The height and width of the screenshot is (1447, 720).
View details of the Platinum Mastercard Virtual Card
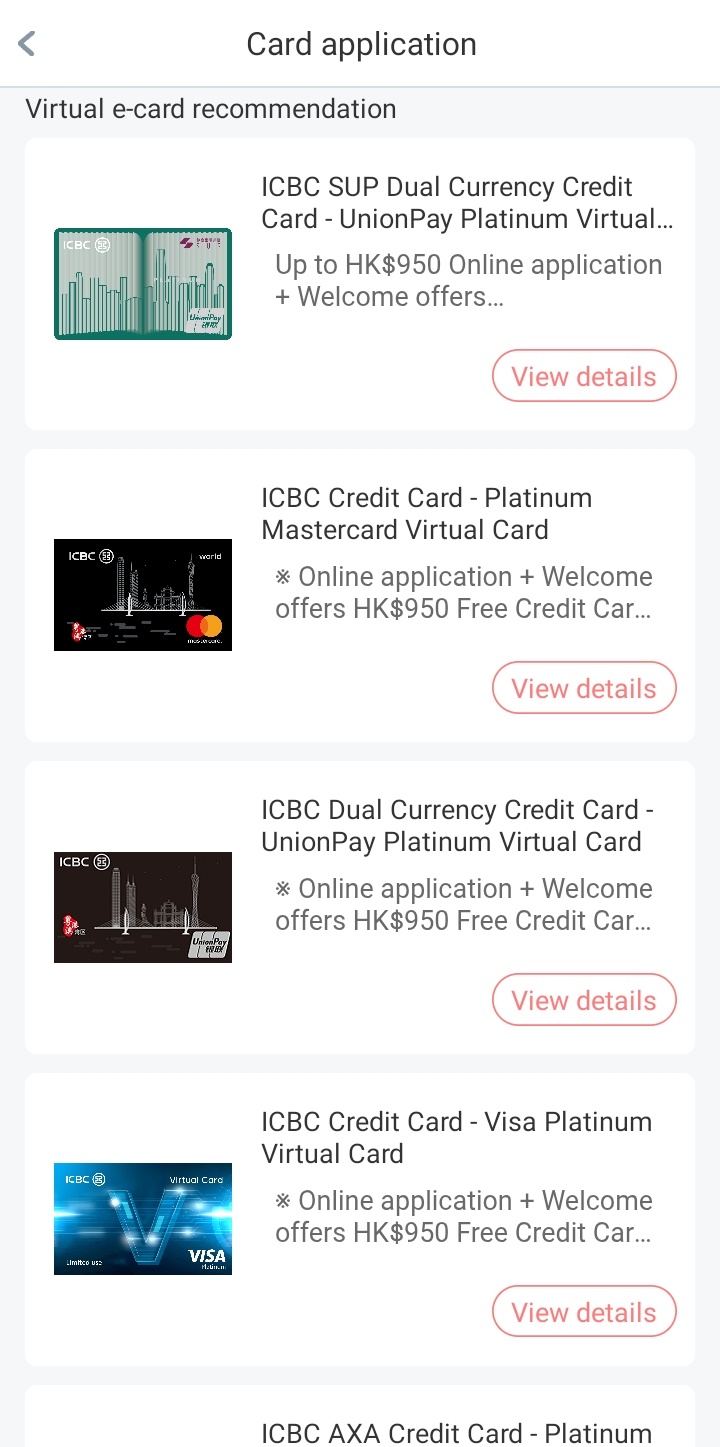click(x=584, y=688)
